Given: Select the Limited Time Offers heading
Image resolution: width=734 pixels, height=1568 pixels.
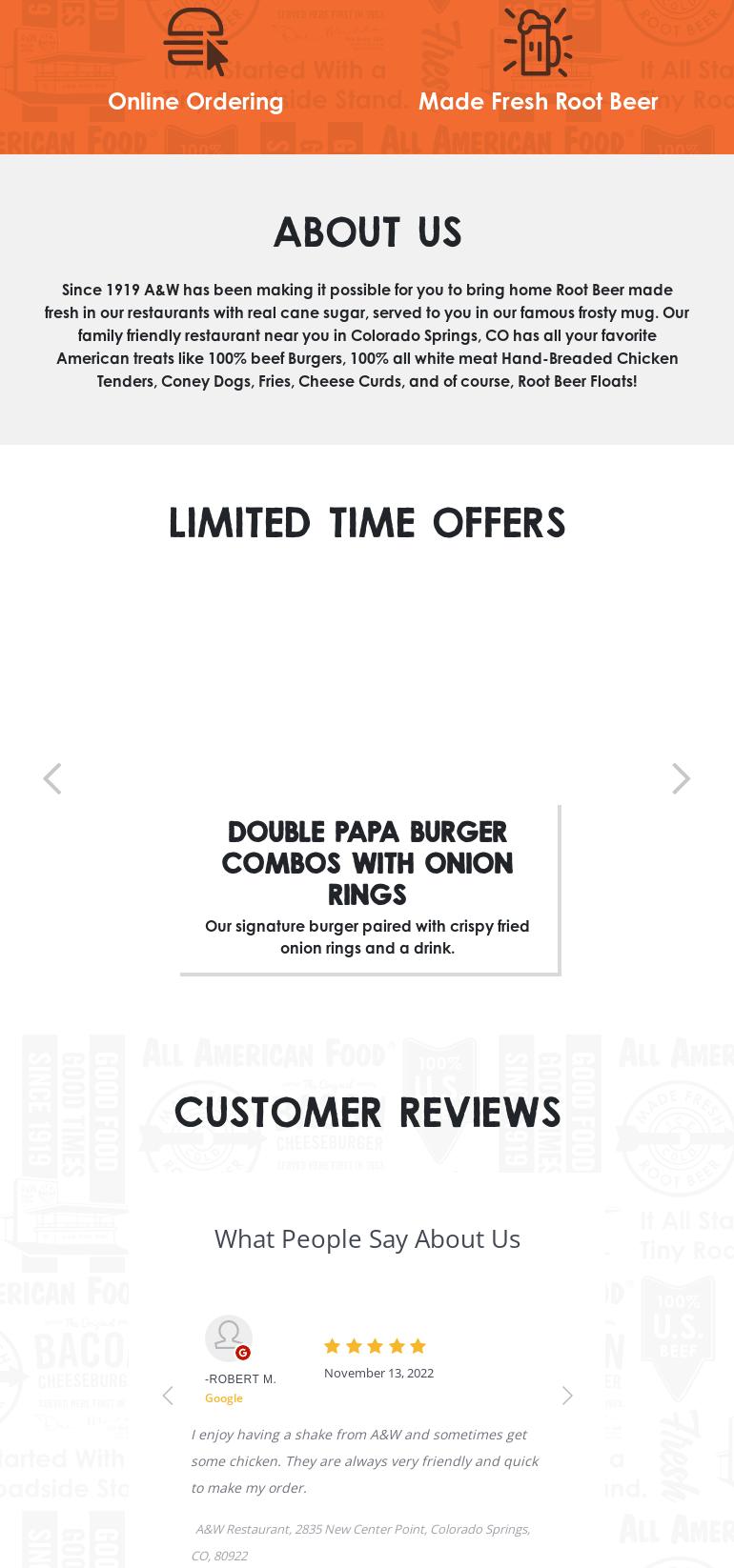Looking at the screenshot, I should click(367, 522).
